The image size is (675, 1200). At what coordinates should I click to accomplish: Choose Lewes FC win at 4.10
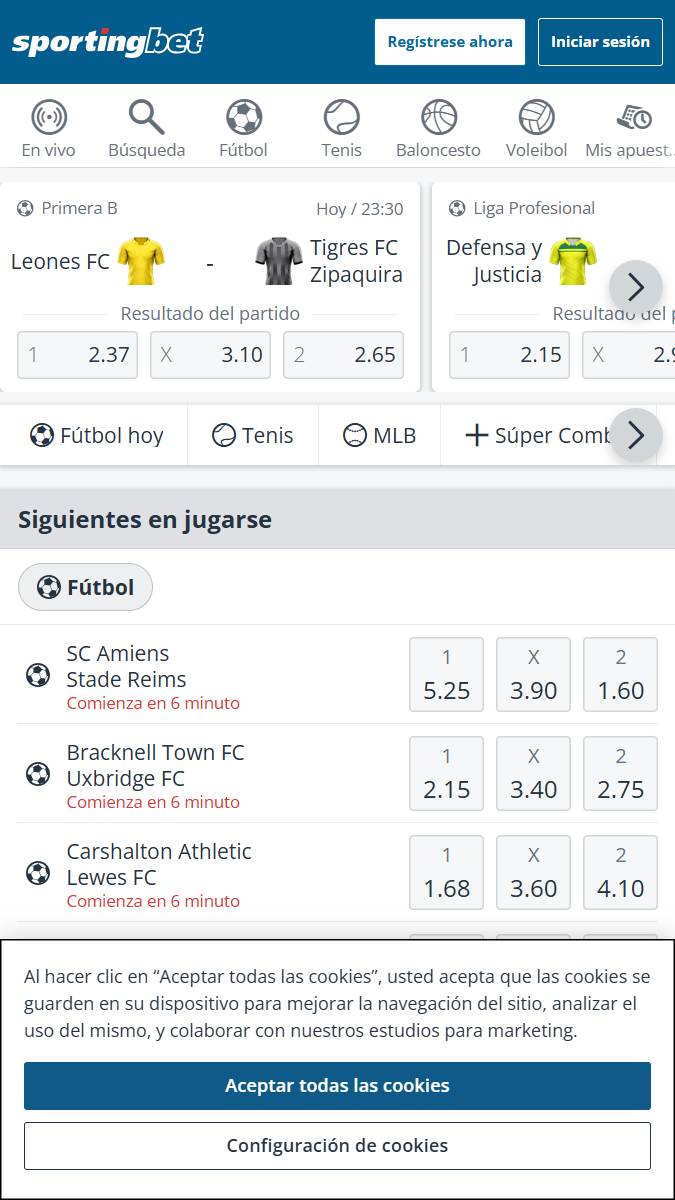coord(620,873)
